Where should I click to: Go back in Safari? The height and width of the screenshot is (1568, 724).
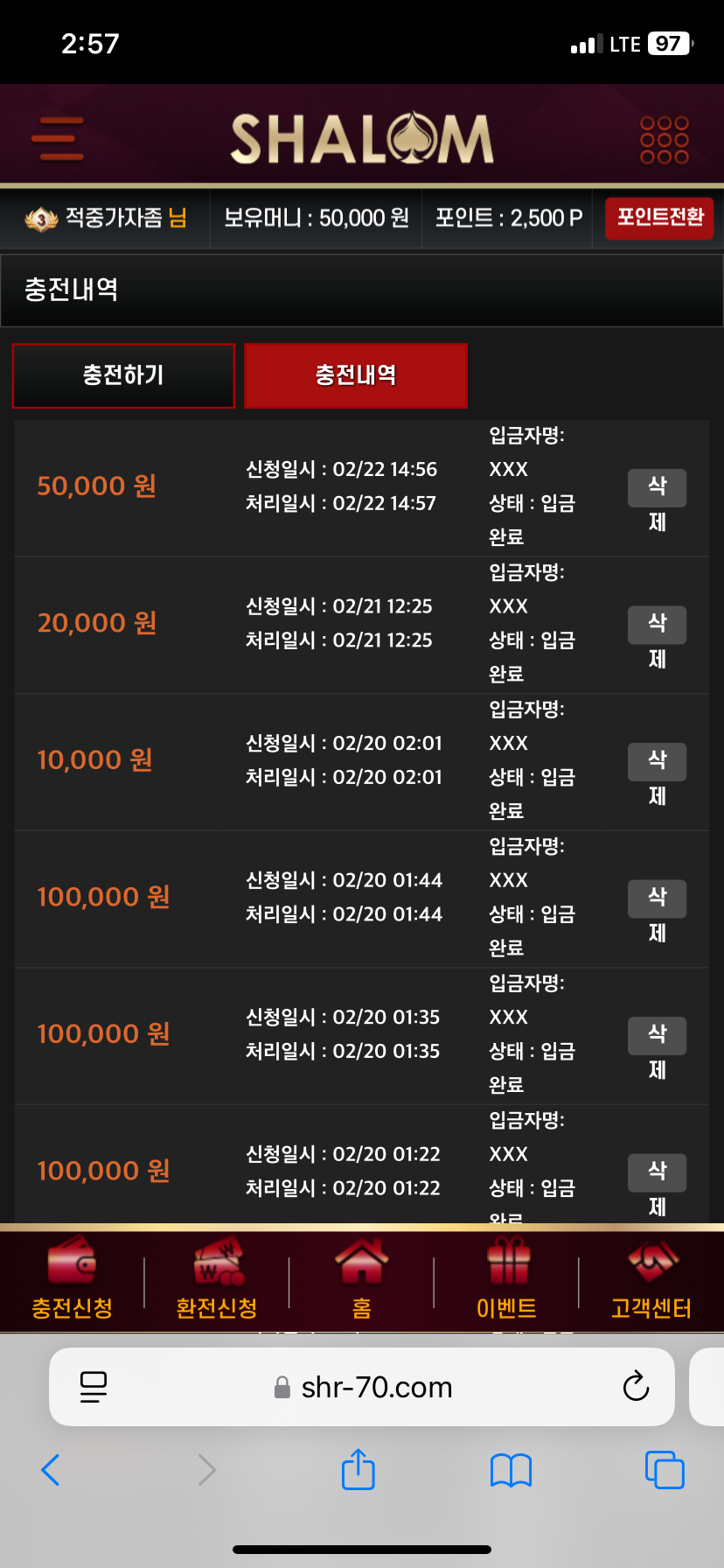[x=51, y=1470]
